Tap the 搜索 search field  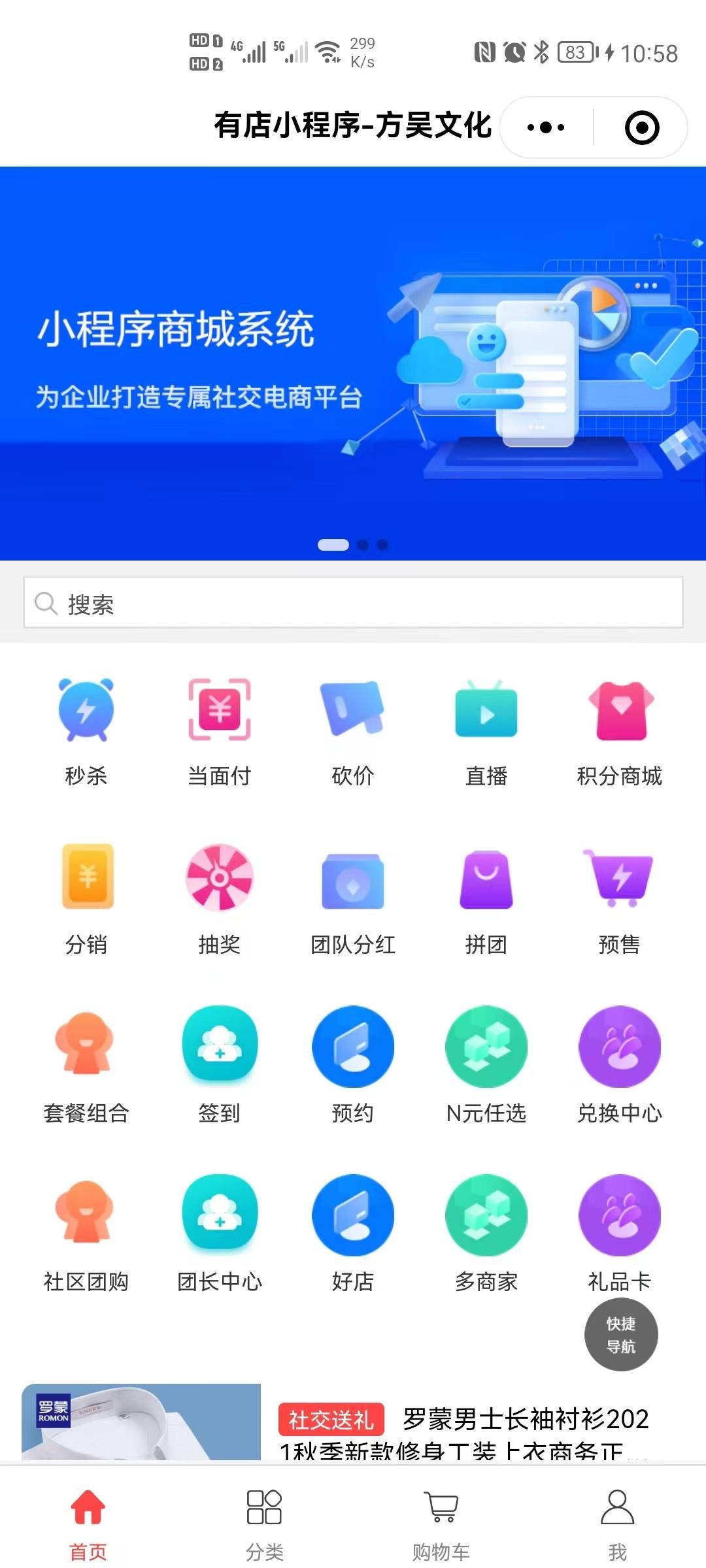tap(353, 602)
